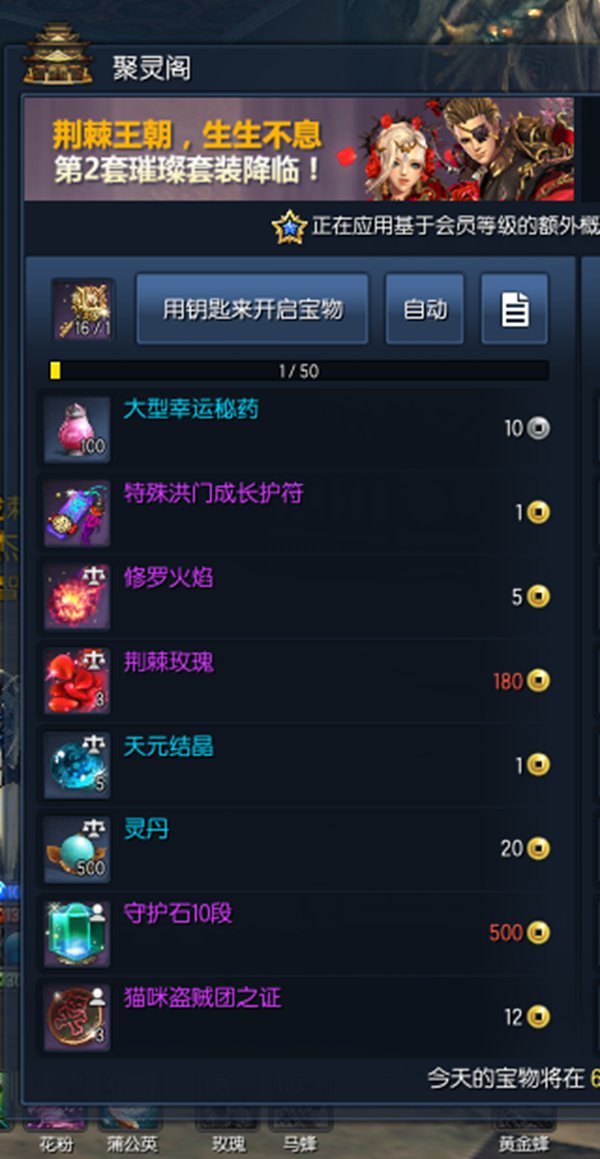This screenshot has width=600, height=1159.
Task: Select the 猫咪盗贼团之证 reward row
Action: click(295, 1016)
